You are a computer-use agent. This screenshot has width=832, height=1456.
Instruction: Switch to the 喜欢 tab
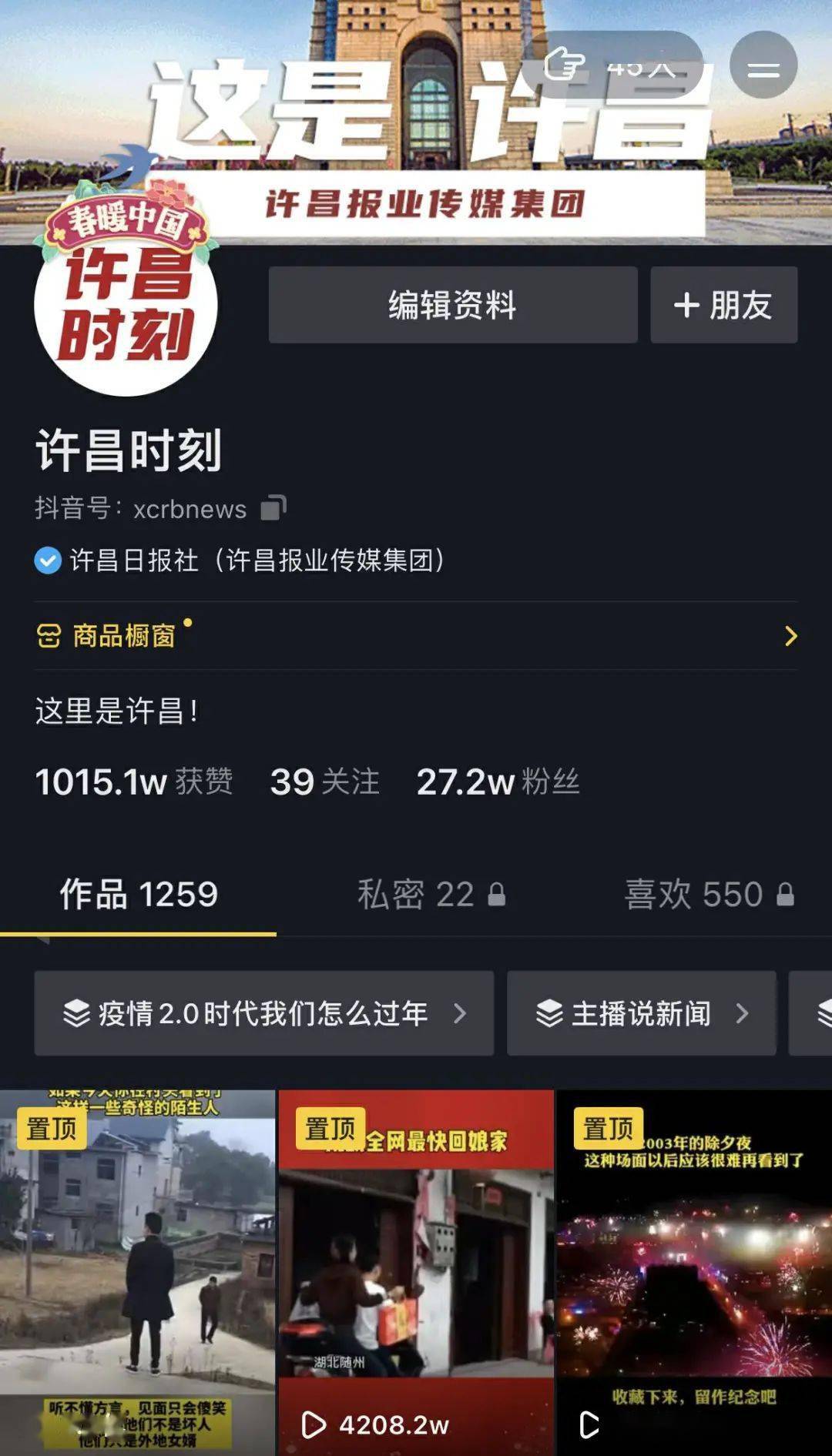click(708, 895)
